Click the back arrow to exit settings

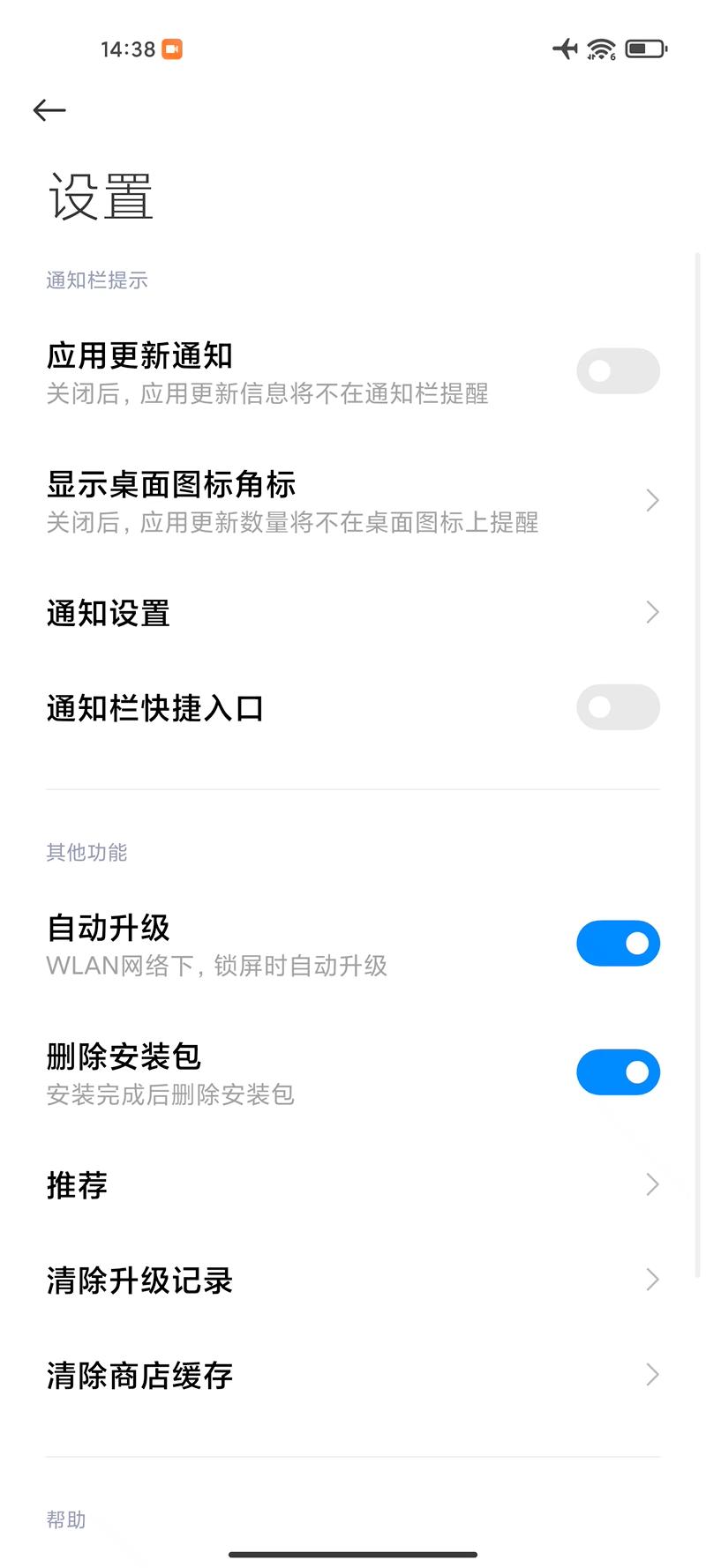point(49,109)
